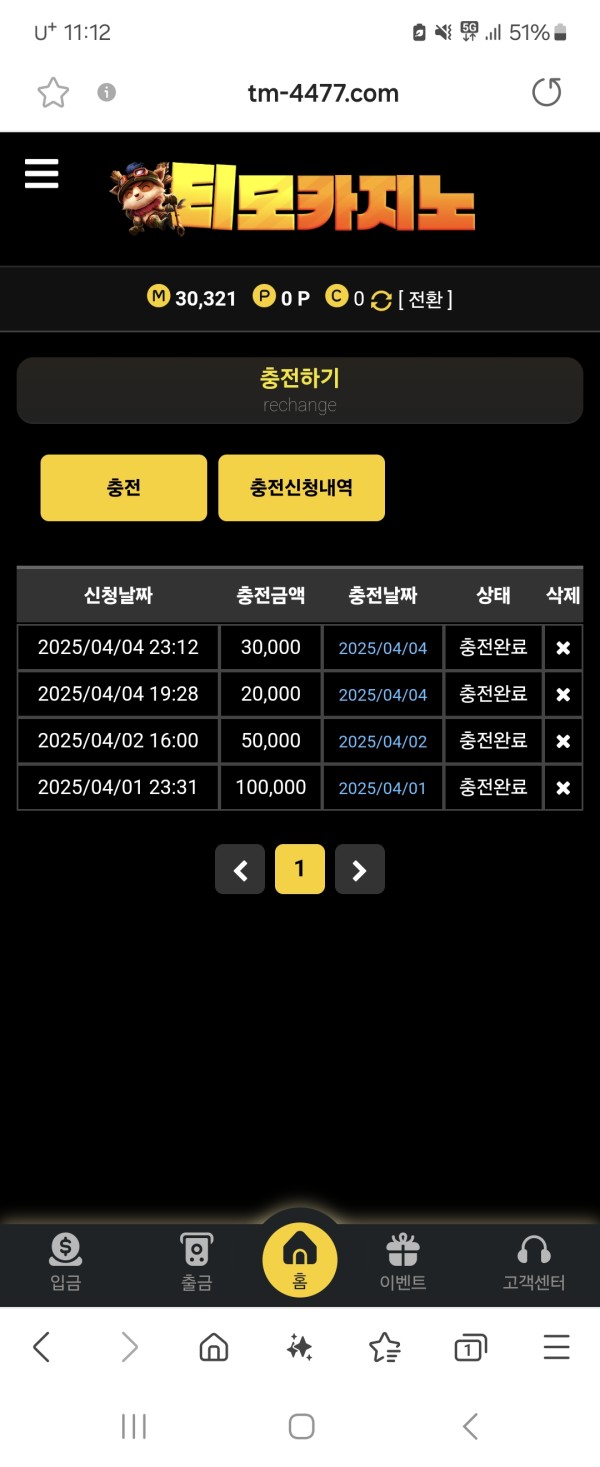The height and width of the screenshot is (1467, 600).
Task: Select the 충전 button
Action: 124,488
